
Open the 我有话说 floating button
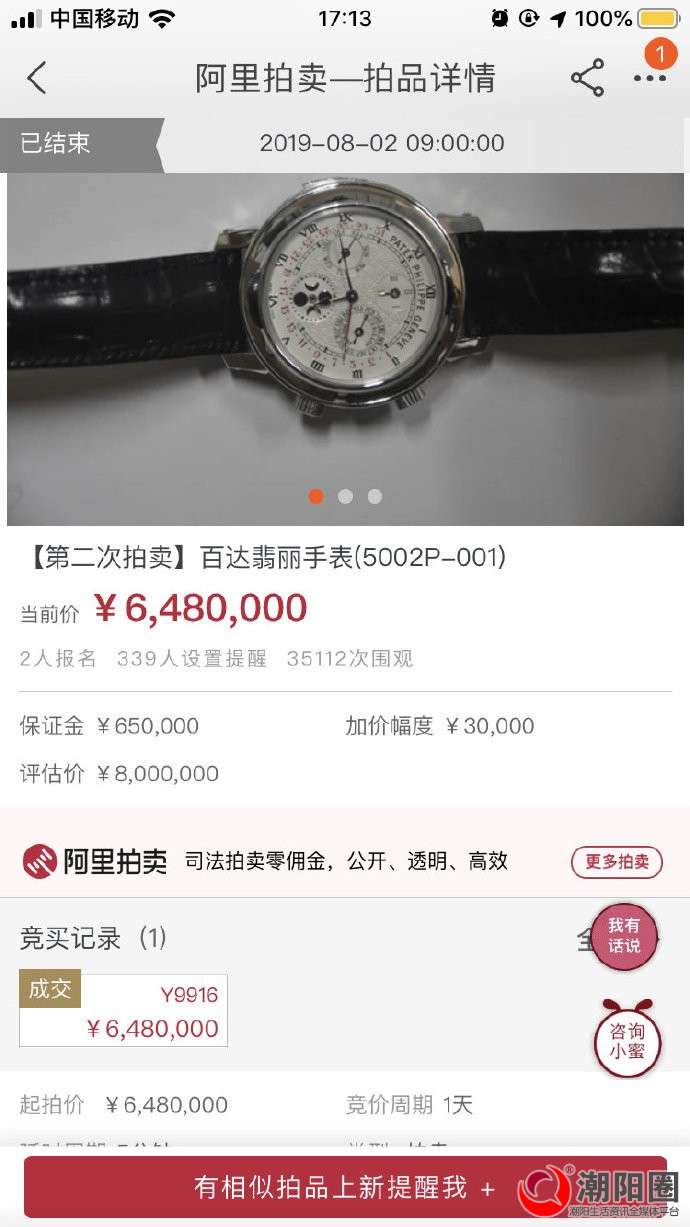pos(624,936)
